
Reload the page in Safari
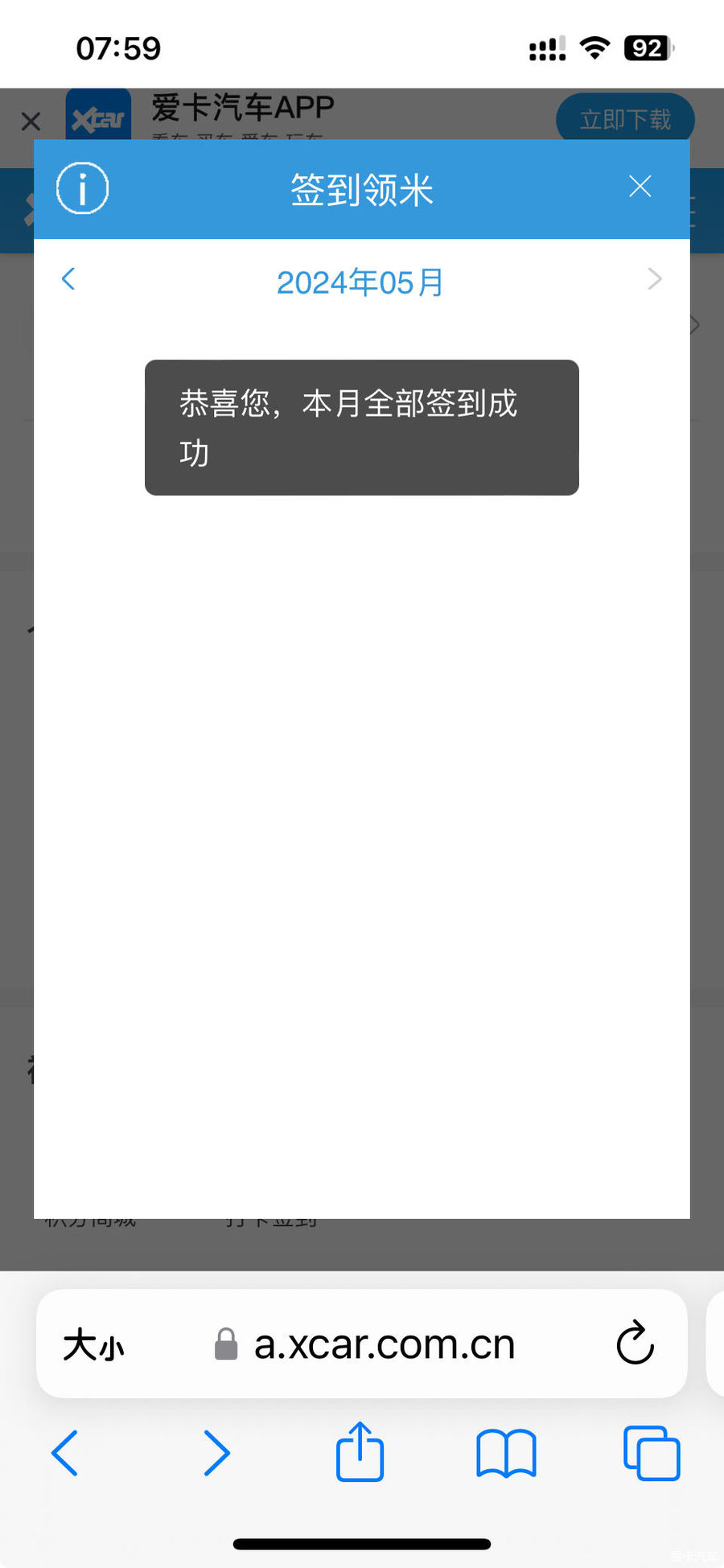pyautogui.click(x=635, y=1343)
